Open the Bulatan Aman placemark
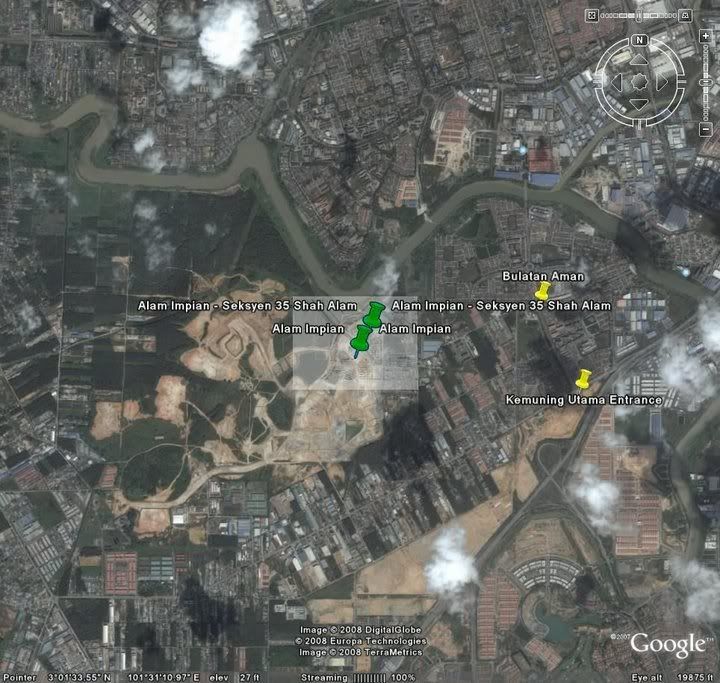 (x=543, y=290)
